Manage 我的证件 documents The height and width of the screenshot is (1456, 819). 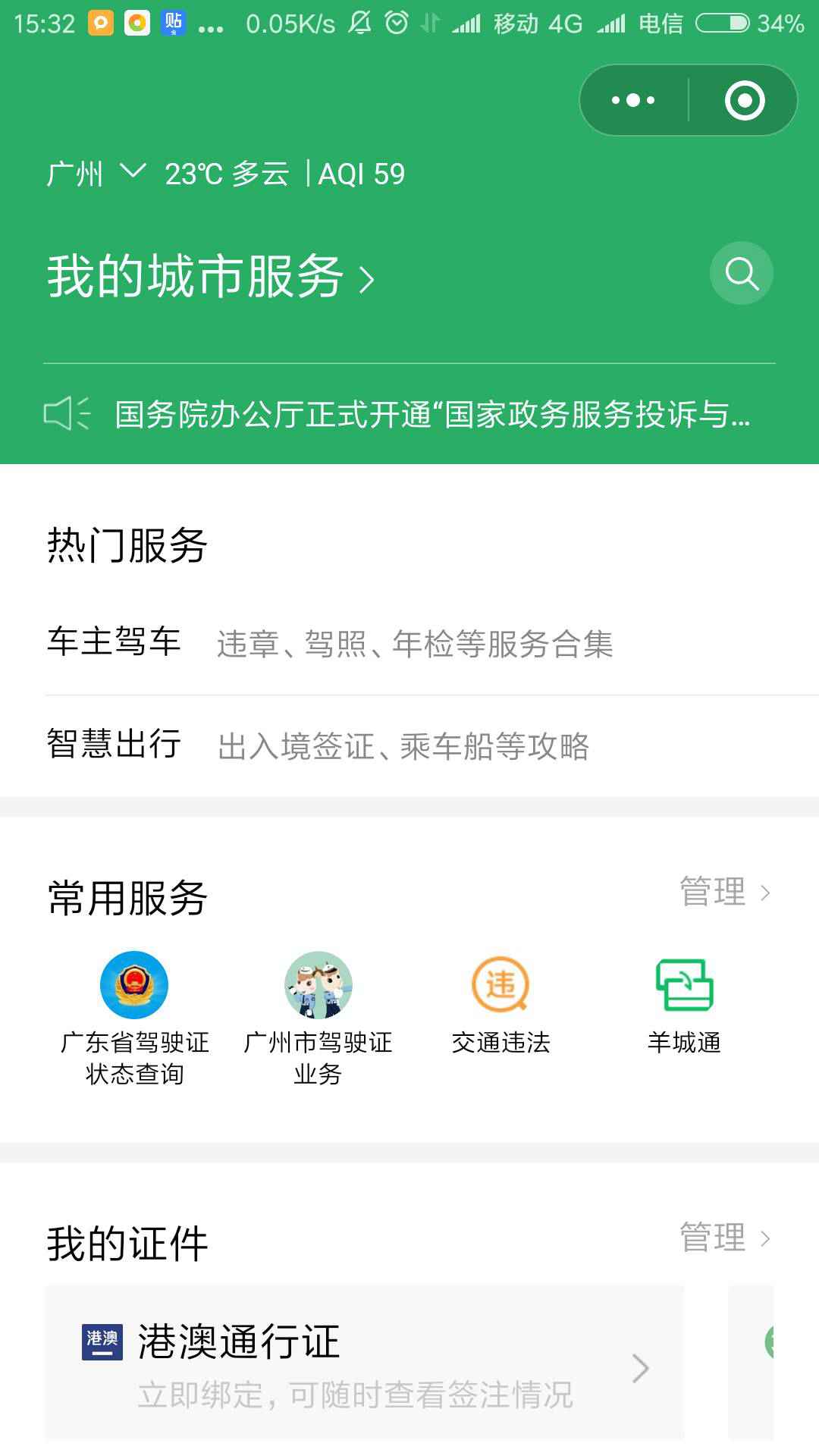tap(724, 1238)
